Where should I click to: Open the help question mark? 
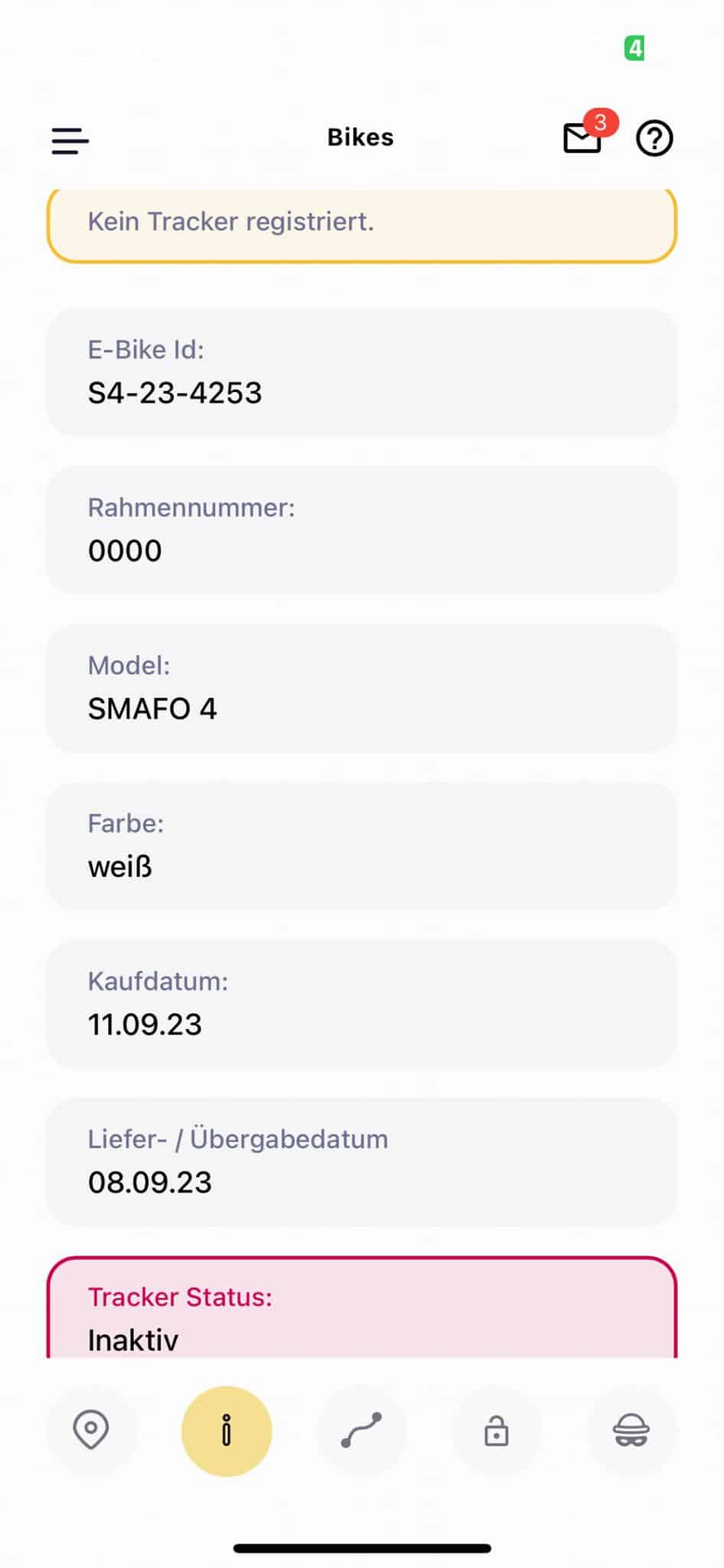[x=654, y=139]
